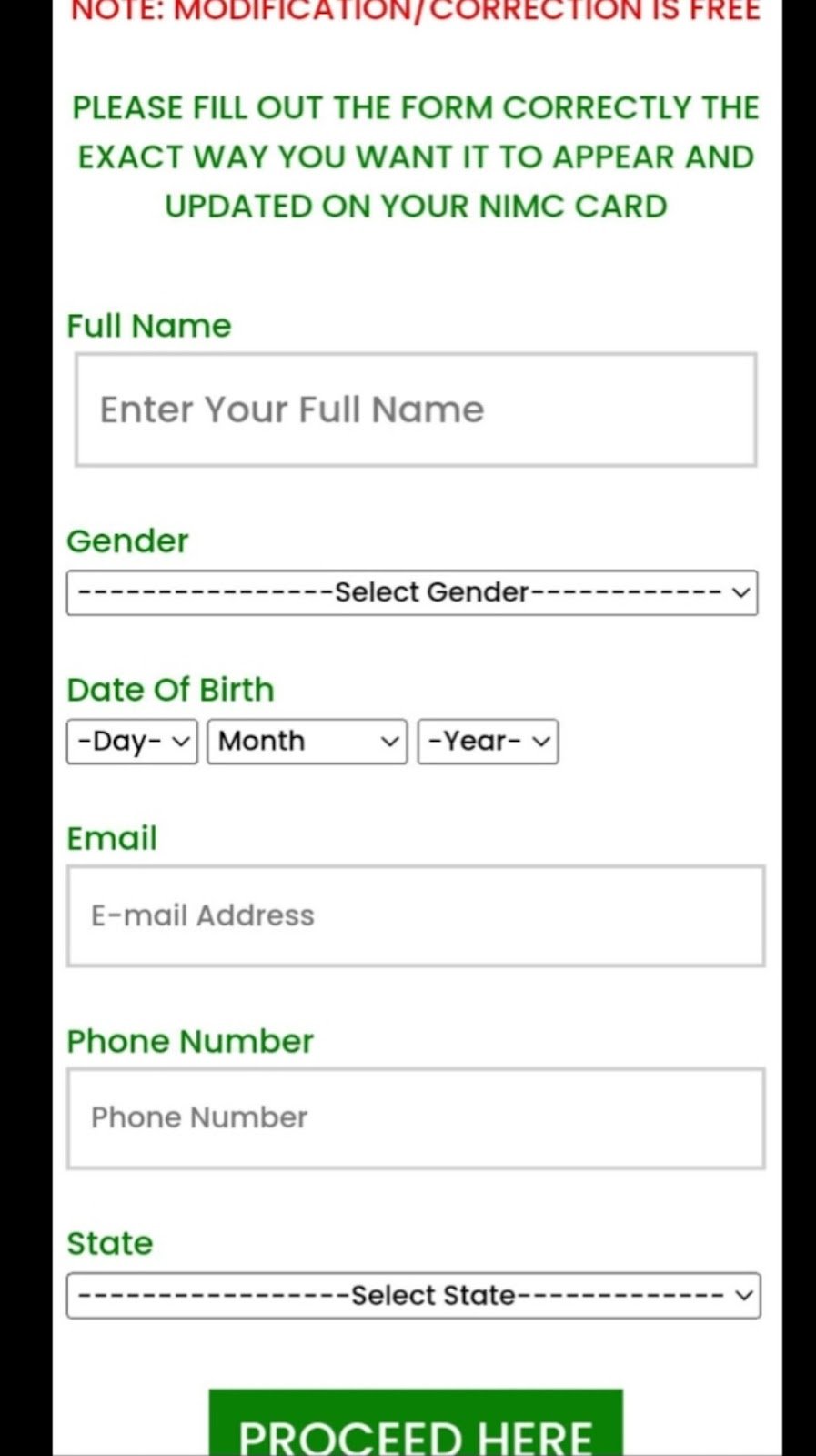This screenshot has height=1456, width=816.
Task: Open the Day dropdown for birth date
Action: (x=132, y=742)
